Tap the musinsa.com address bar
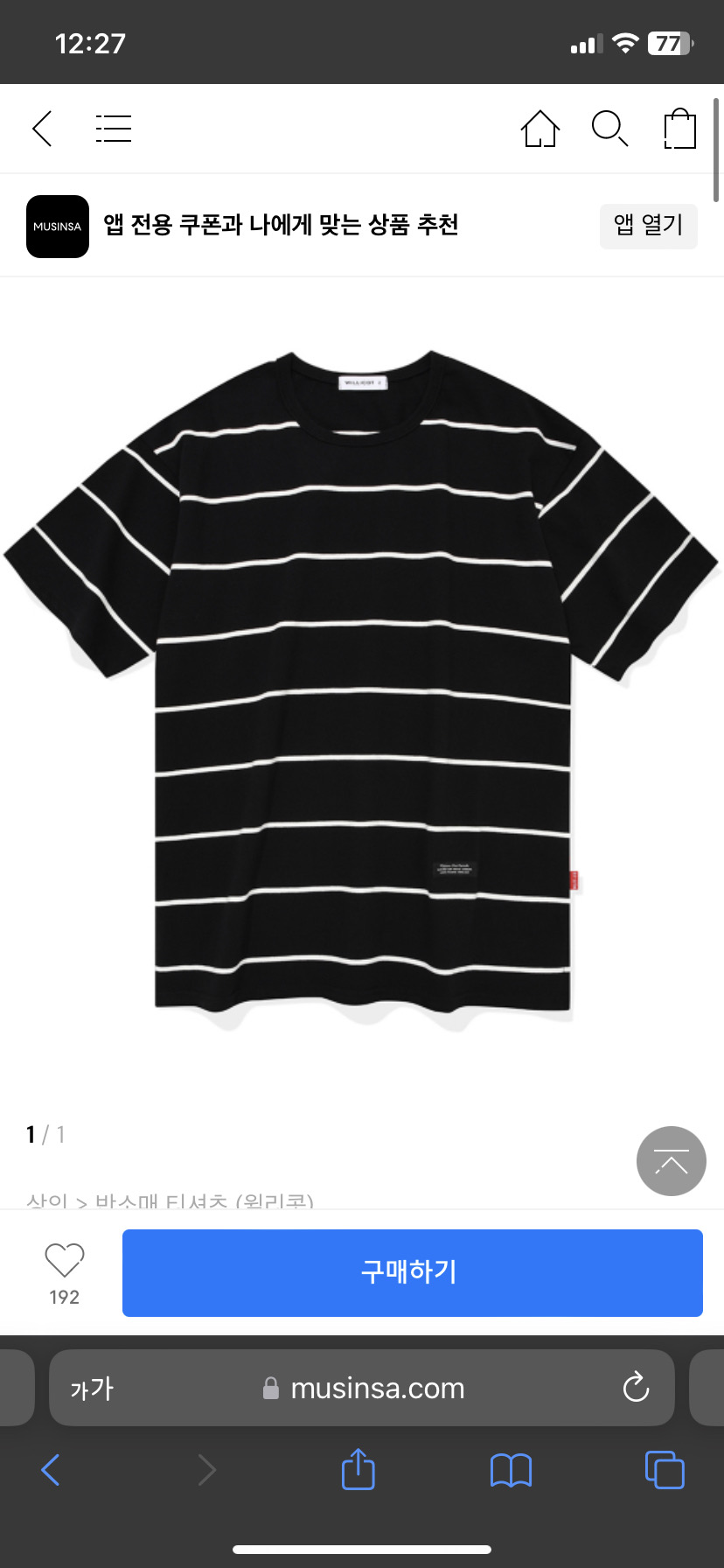The image size is (724, 1568). coord(376,1389)
